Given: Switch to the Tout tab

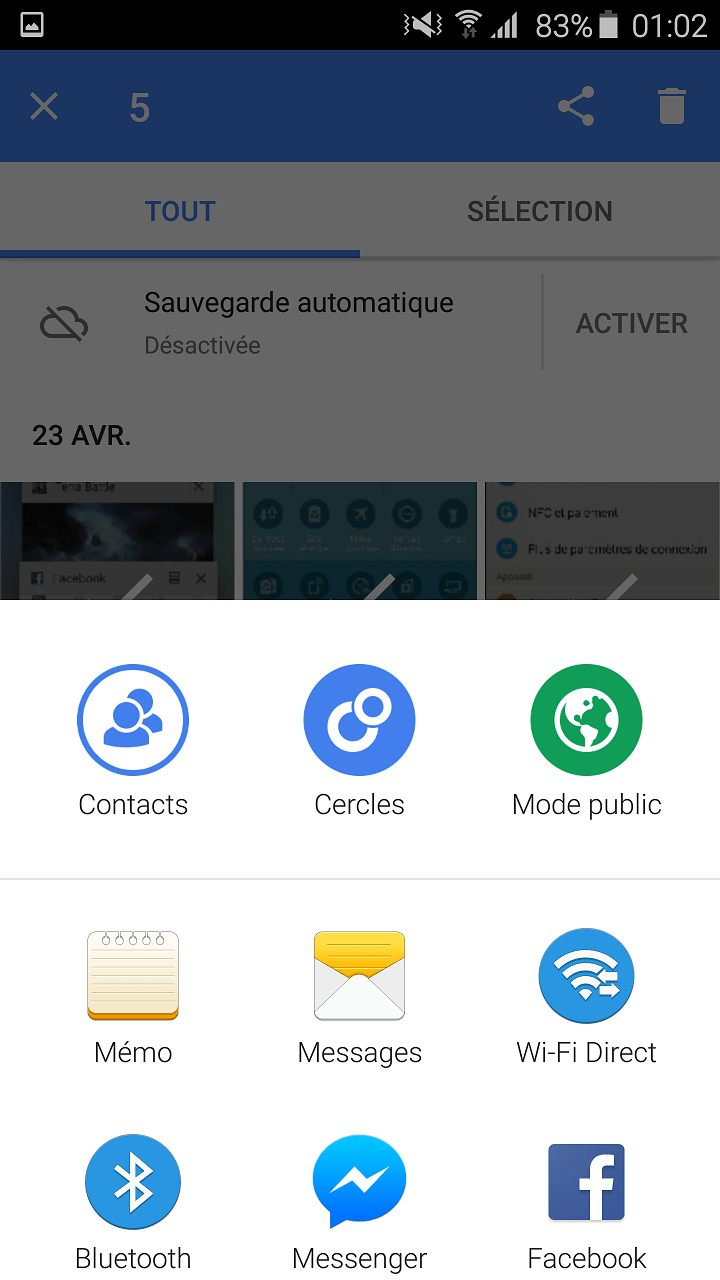Looking at the screenshot, I should [180, 211].
